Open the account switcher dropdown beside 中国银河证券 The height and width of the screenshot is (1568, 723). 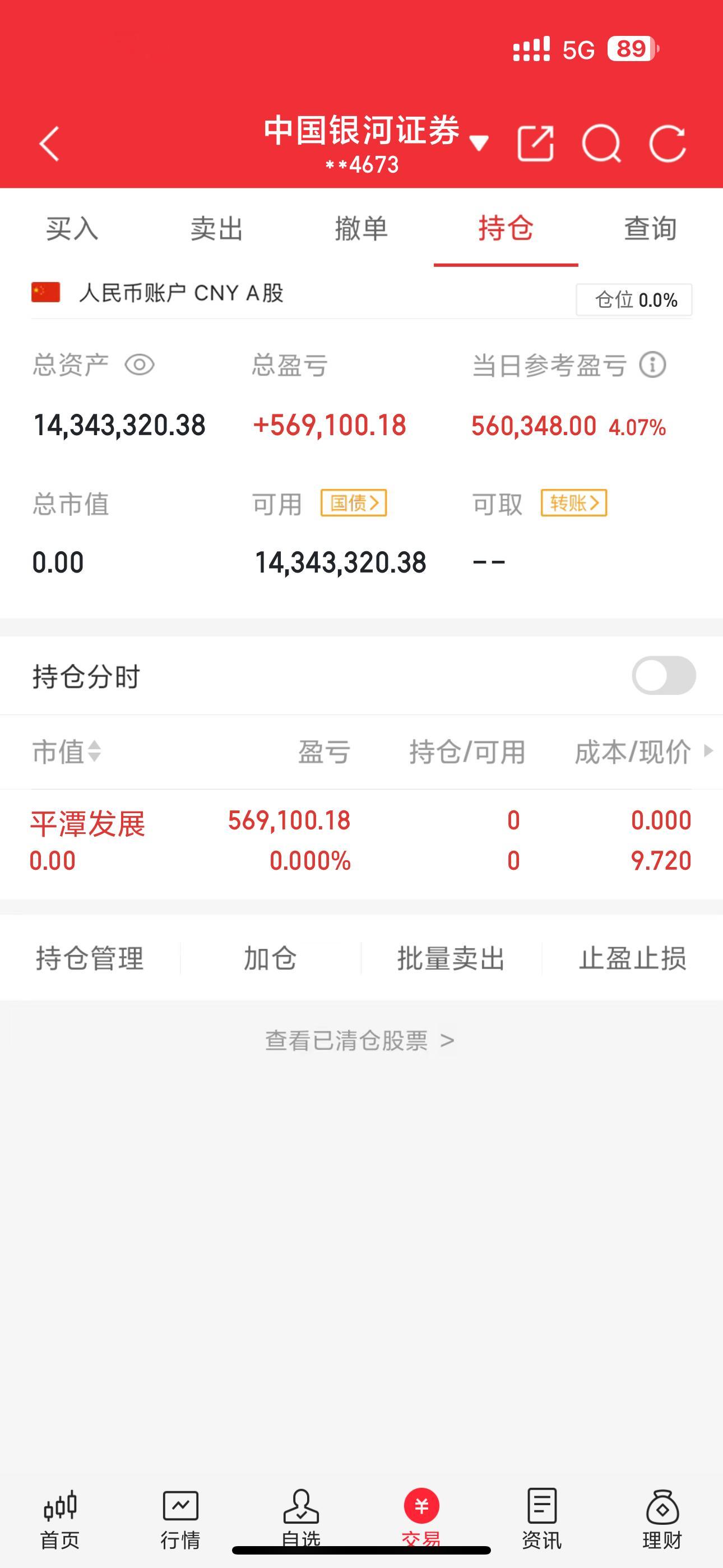(480, 142)
